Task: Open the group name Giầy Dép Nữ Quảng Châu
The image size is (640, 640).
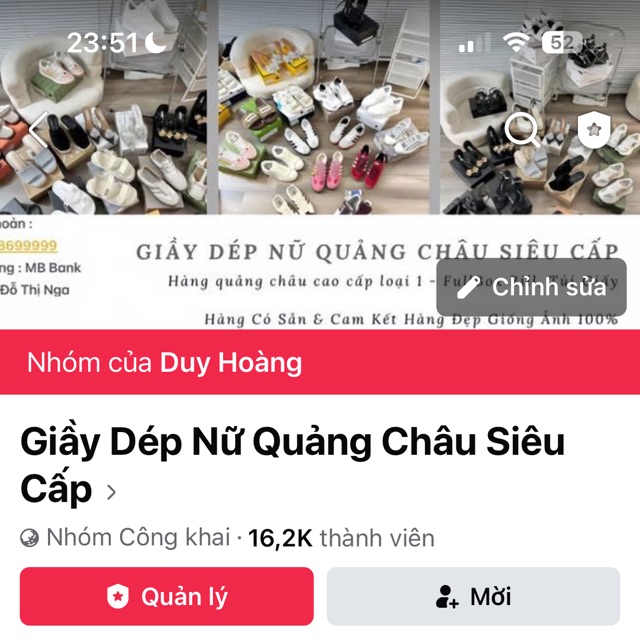Action: pos(292,464)
